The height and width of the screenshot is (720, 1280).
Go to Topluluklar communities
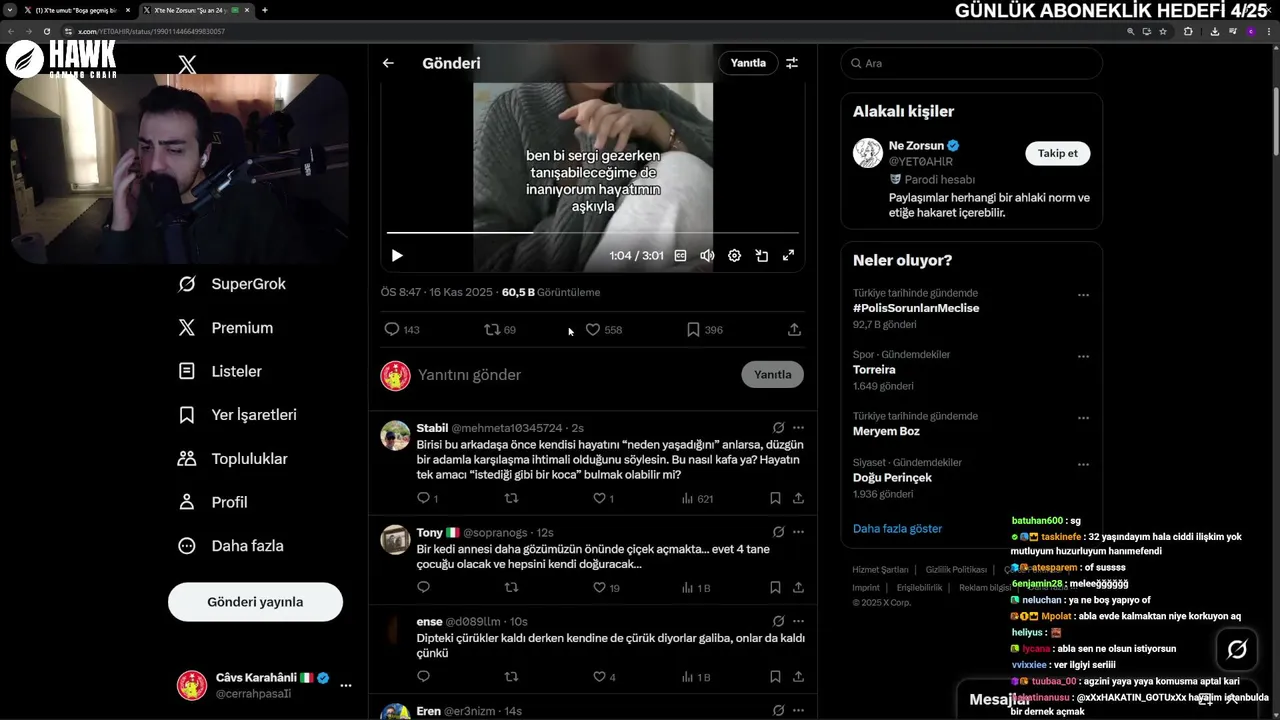click(x=249, y=459)
